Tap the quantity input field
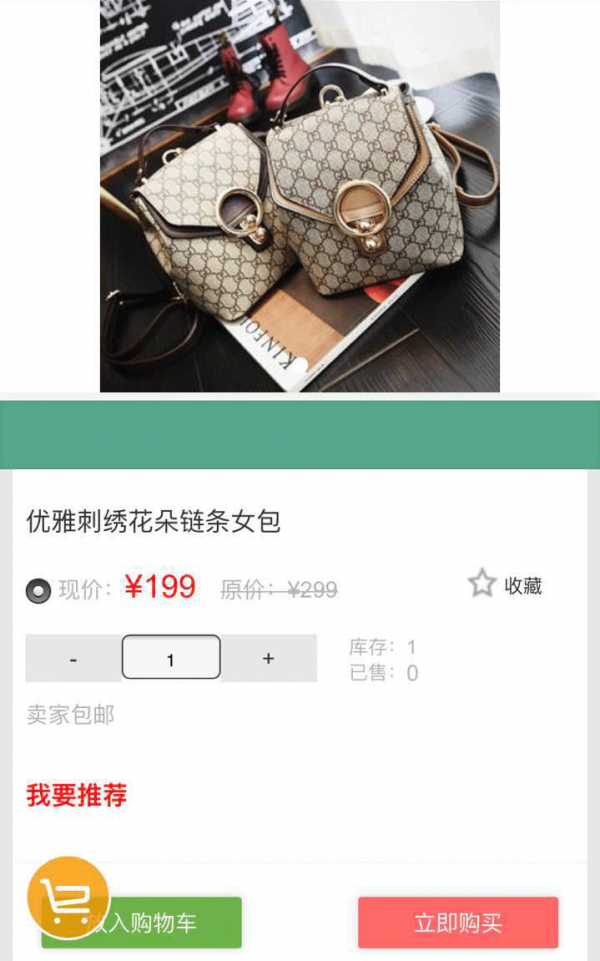This screenshot has width=600, height=961. click(171, 658)
